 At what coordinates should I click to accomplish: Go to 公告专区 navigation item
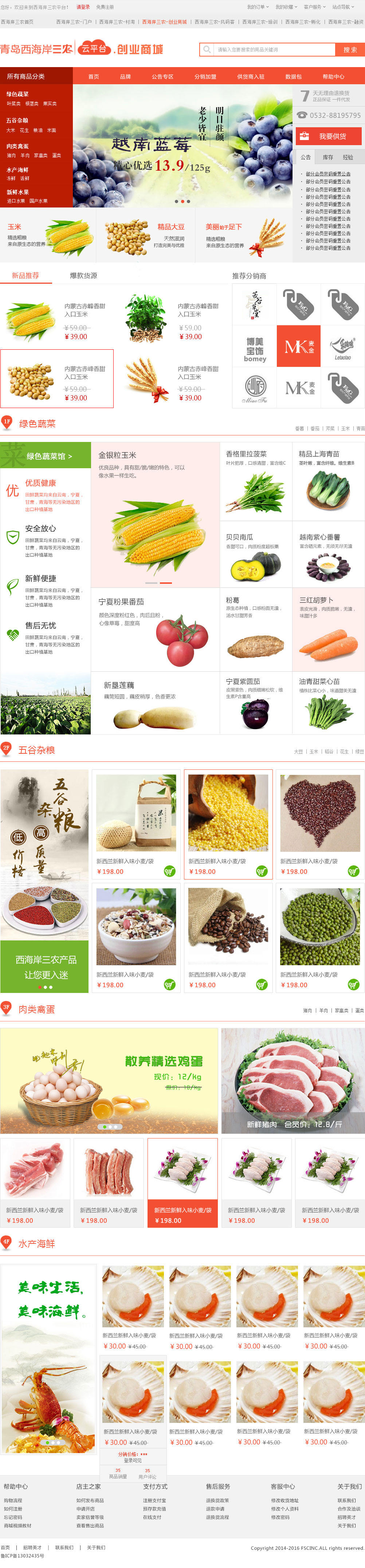click(162, 77)
